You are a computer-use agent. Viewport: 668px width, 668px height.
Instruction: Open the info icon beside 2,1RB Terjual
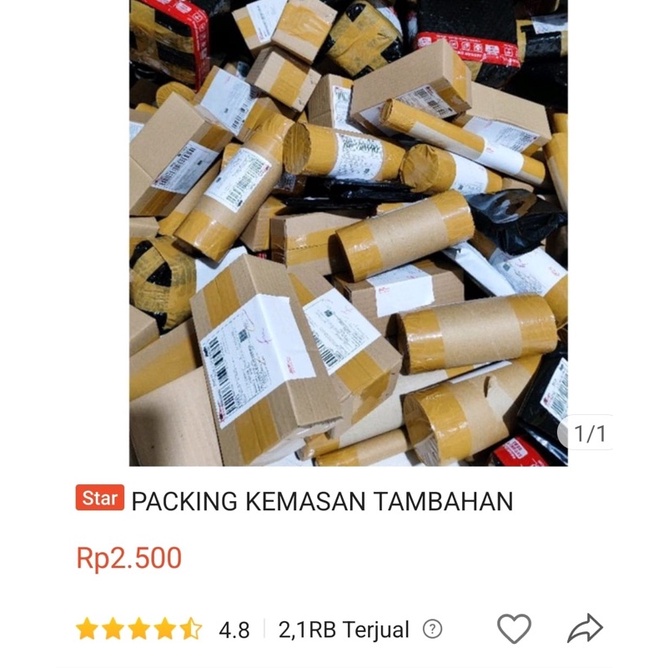pyautogui.click(x=432, y=630)
